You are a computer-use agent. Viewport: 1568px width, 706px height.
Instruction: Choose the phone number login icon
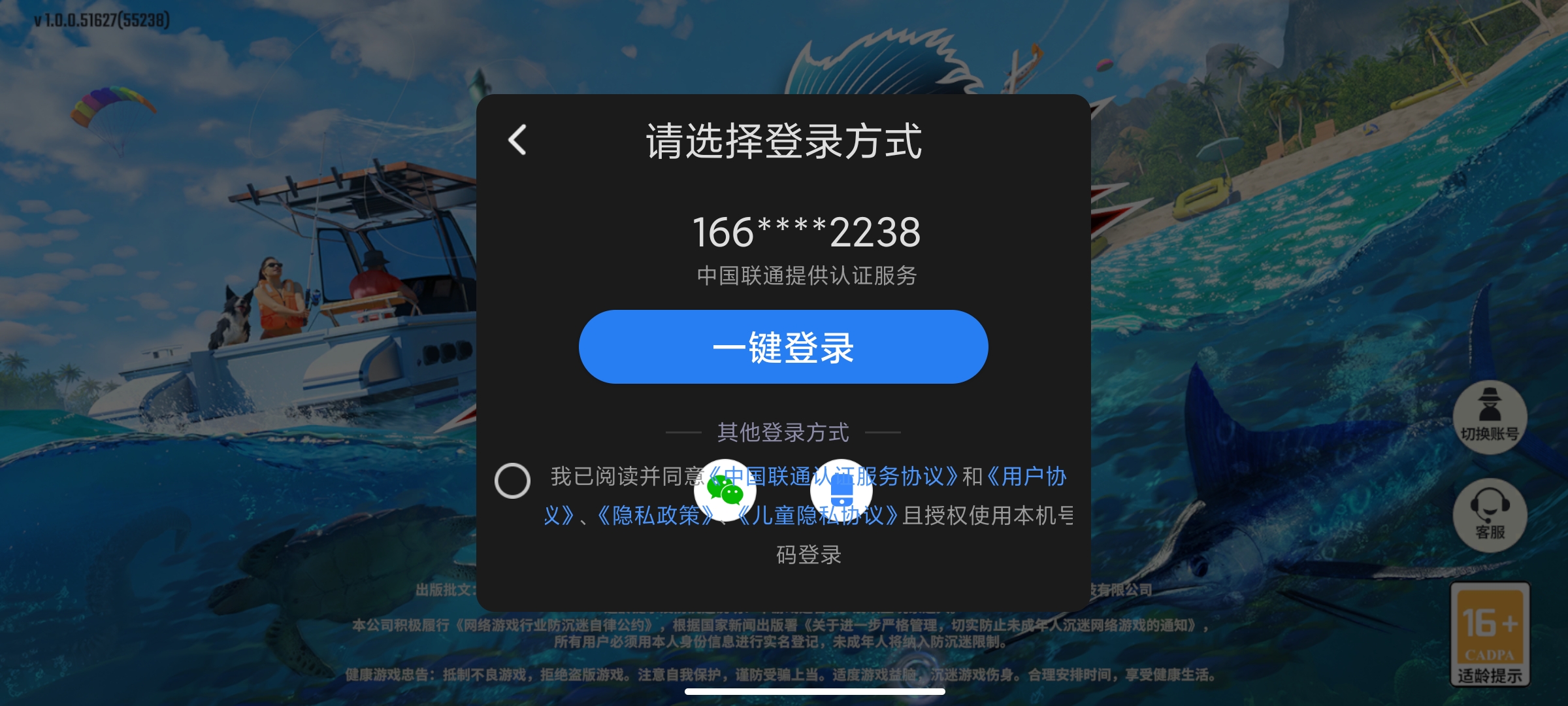coord(841,490)
